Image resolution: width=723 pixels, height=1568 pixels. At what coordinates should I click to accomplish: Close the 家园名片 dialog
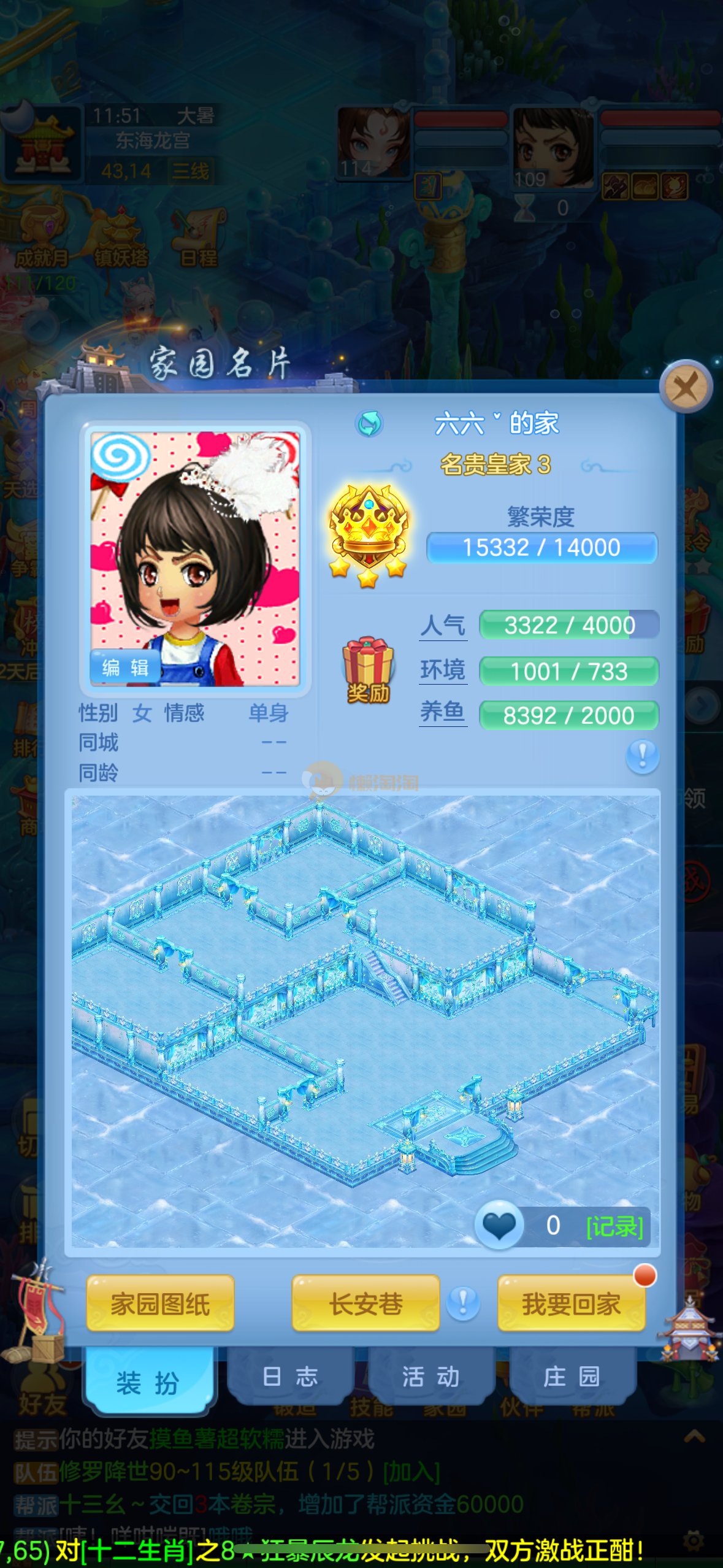click(686, 386)
